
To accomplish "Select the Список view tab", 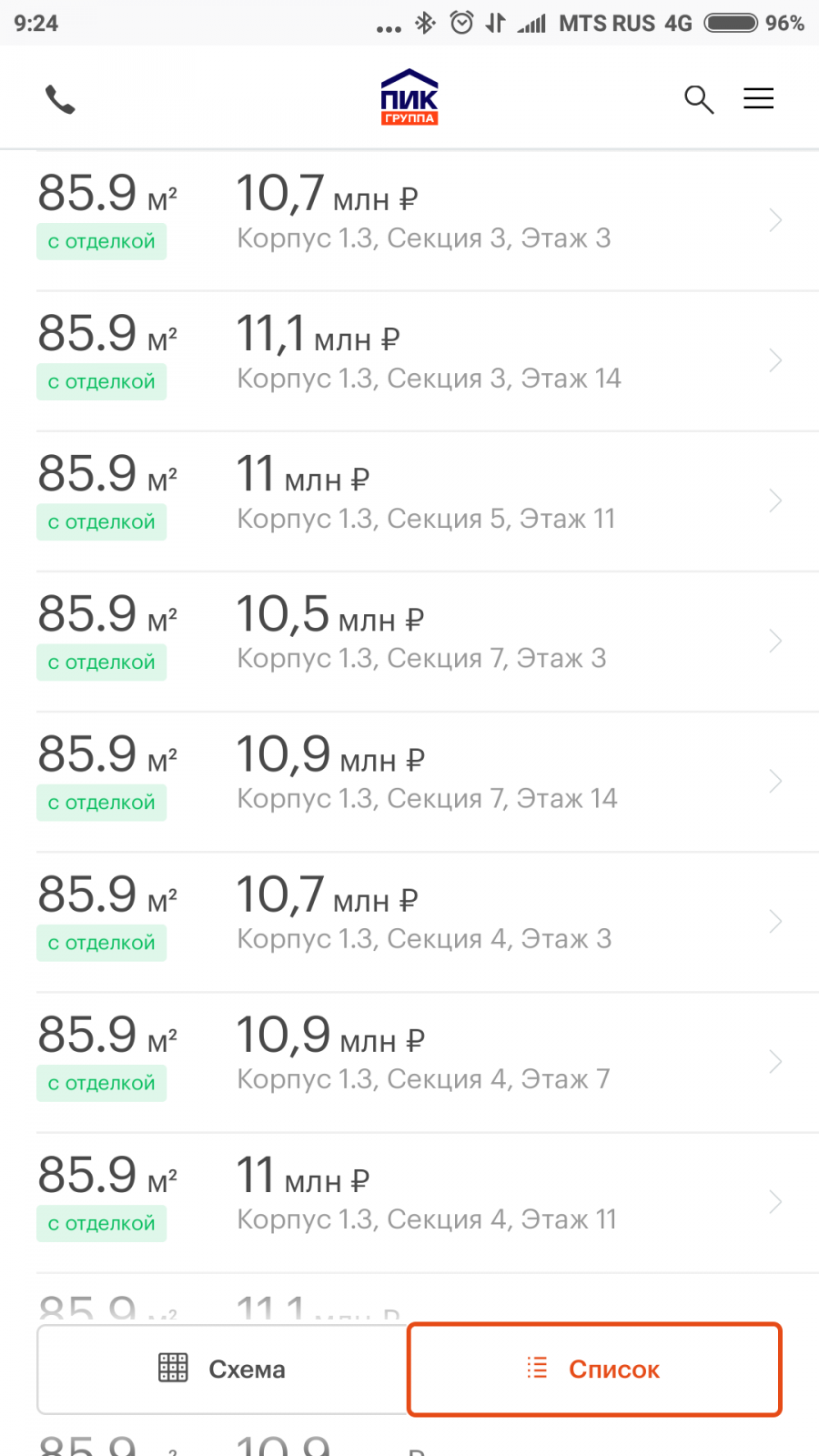I will click(x=594, y=1370).
